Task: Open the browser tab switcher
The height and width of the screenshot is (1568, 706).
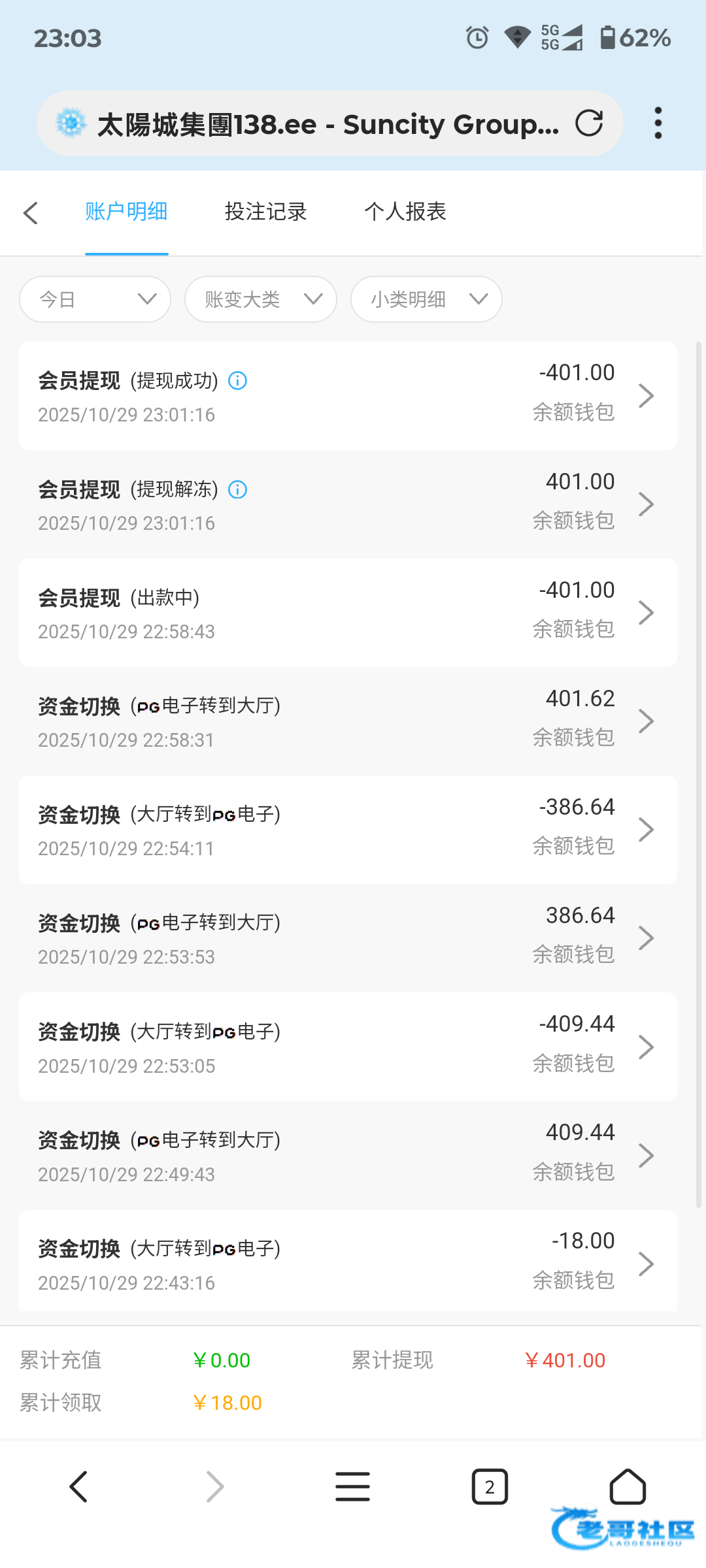Action: [x=490, y=1487]
